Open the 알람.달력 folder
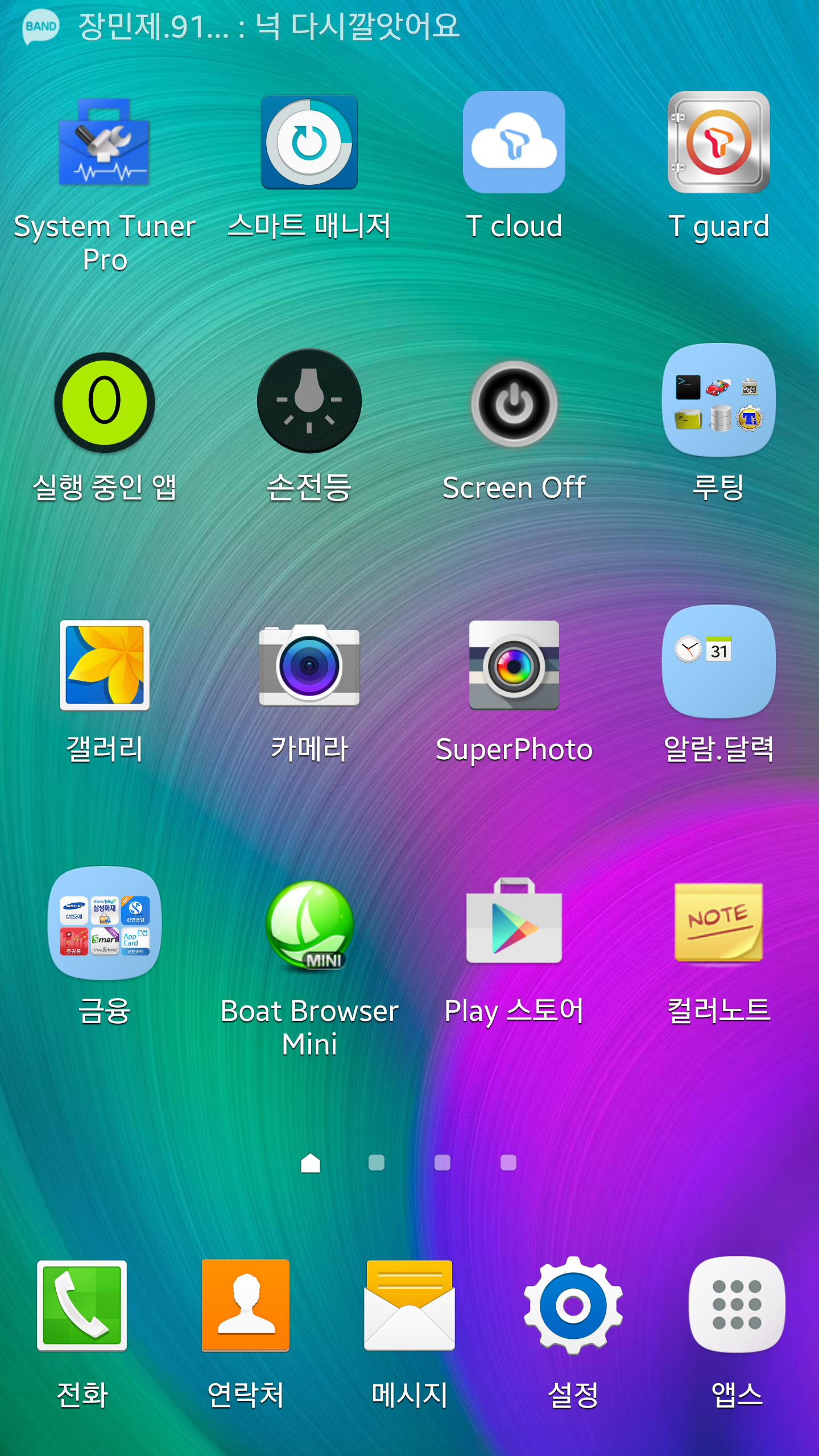 click(x=718, y=661)
